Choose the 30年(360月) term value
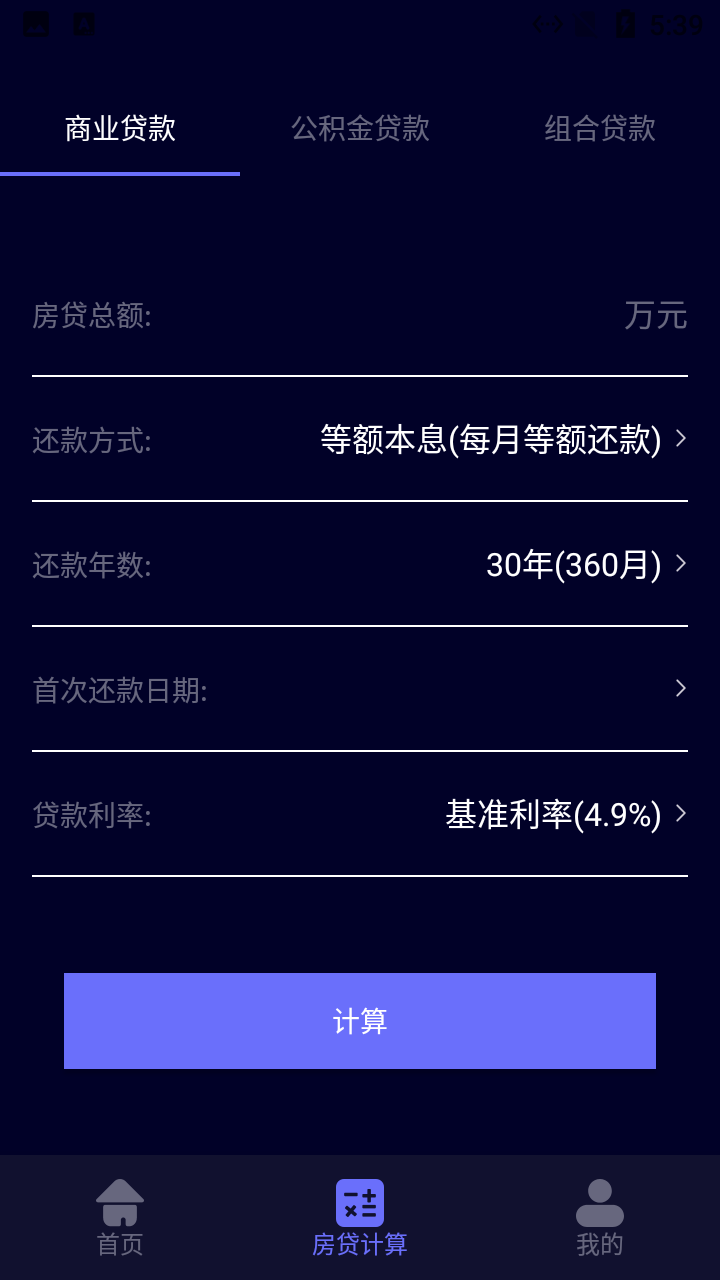Image resolution: width=720 pixels, height=1280 pixels. tap(571, 563)
